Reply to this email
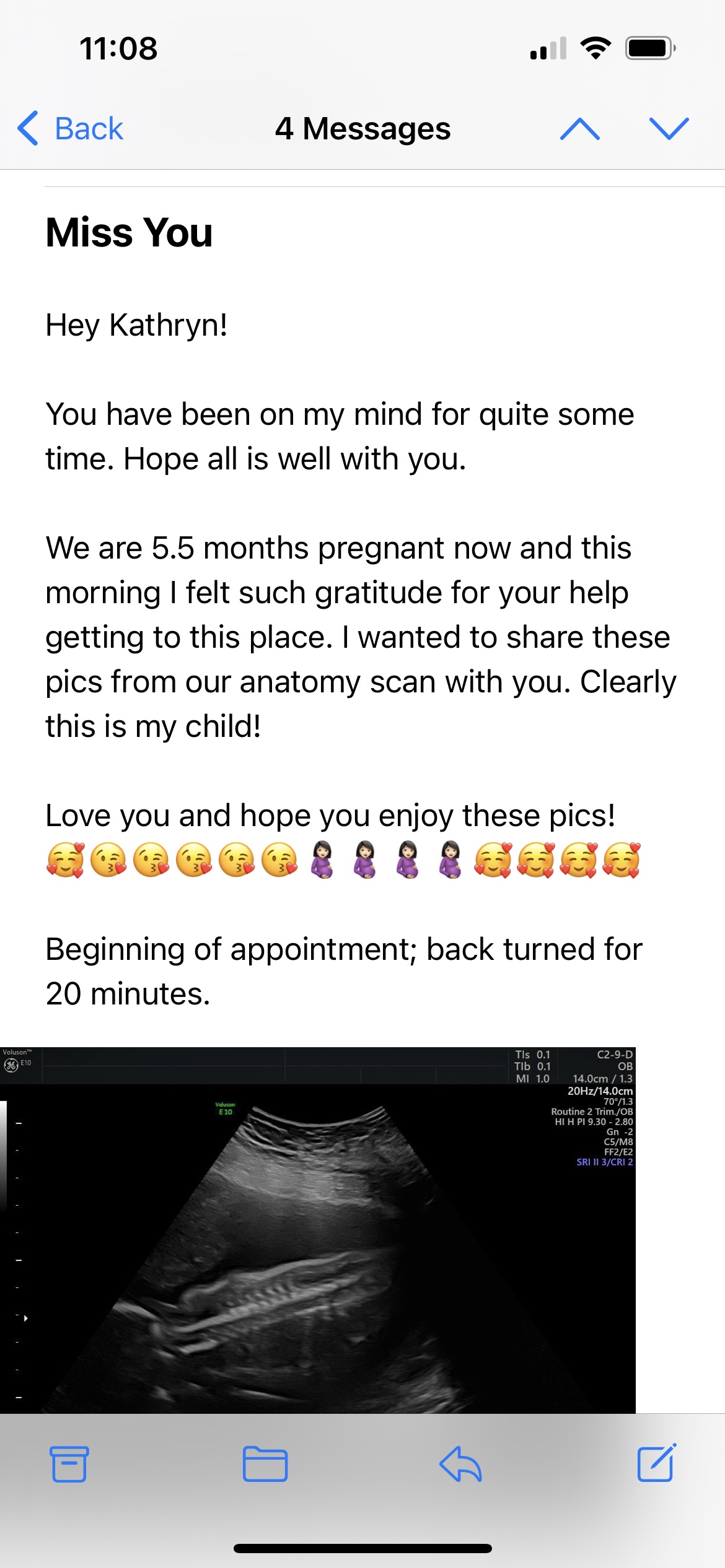 pos(460,1464)
